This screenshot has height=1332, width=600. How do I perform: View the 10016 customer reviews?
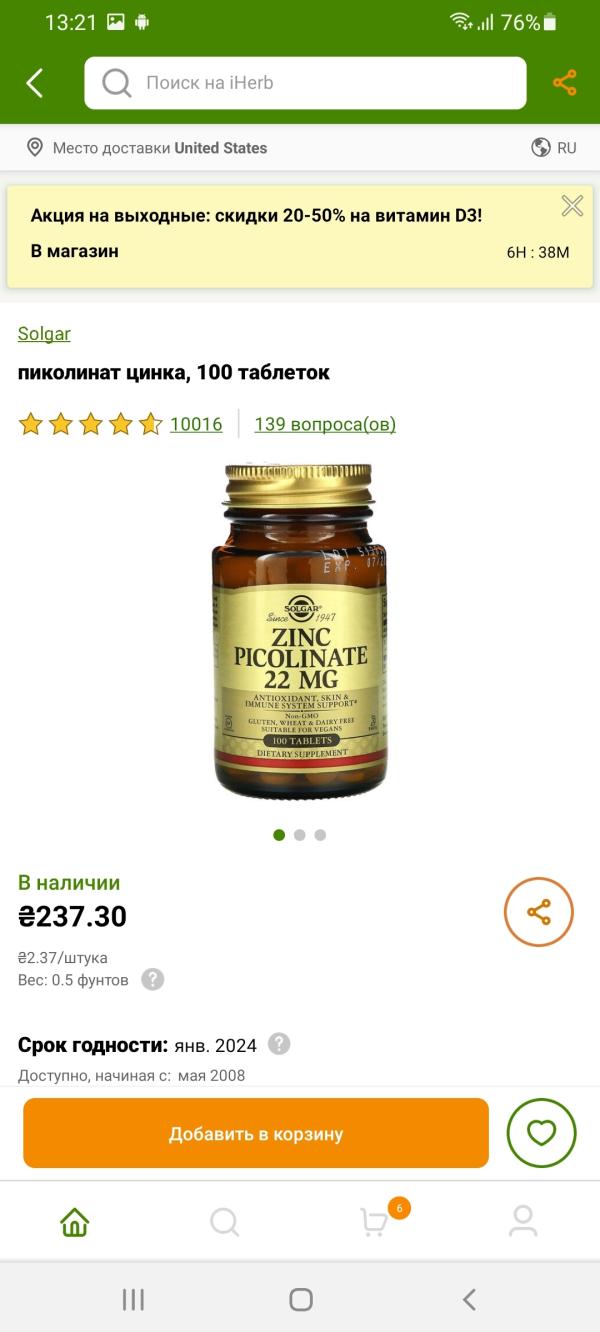[x=196, y=424]
